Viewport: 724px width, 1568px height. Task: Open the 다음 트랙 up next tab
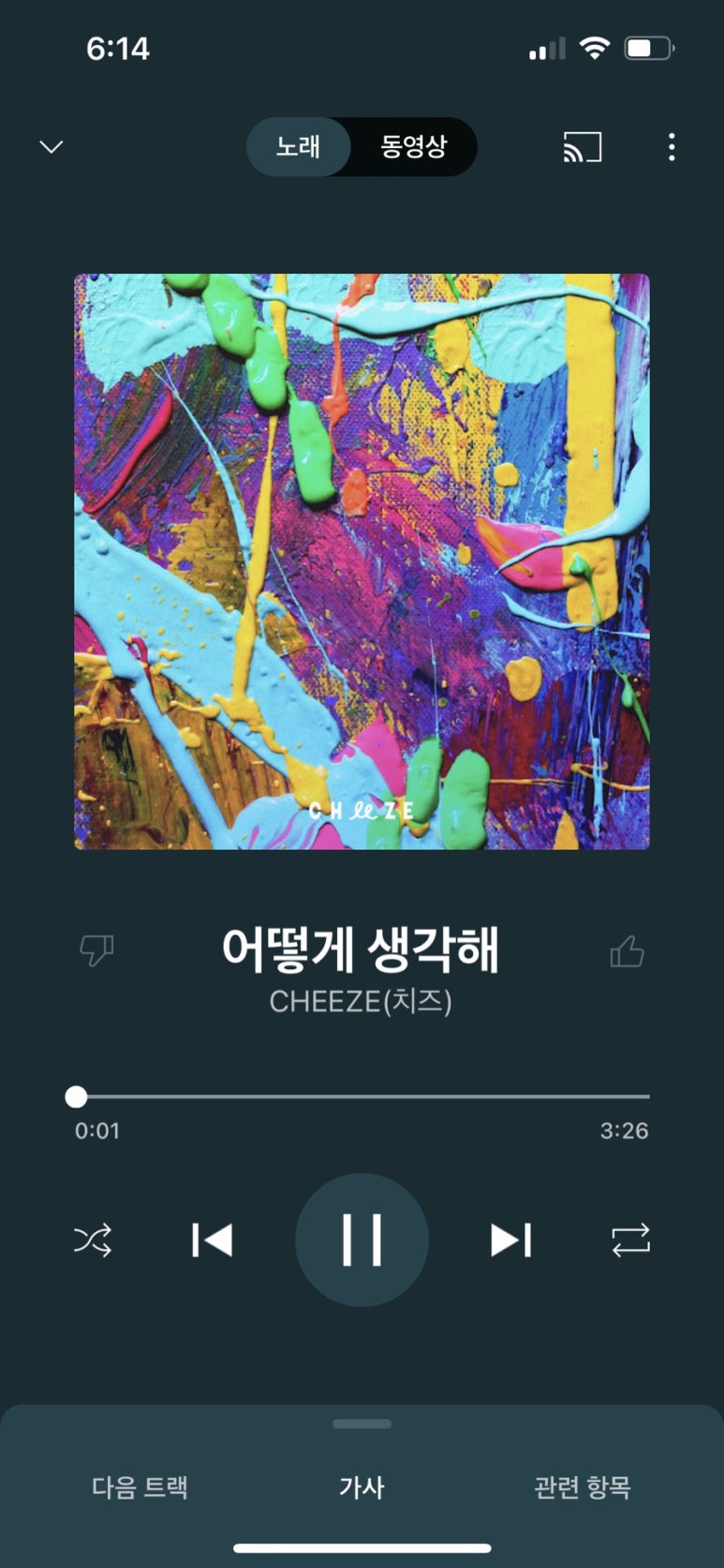point(140,1487)
